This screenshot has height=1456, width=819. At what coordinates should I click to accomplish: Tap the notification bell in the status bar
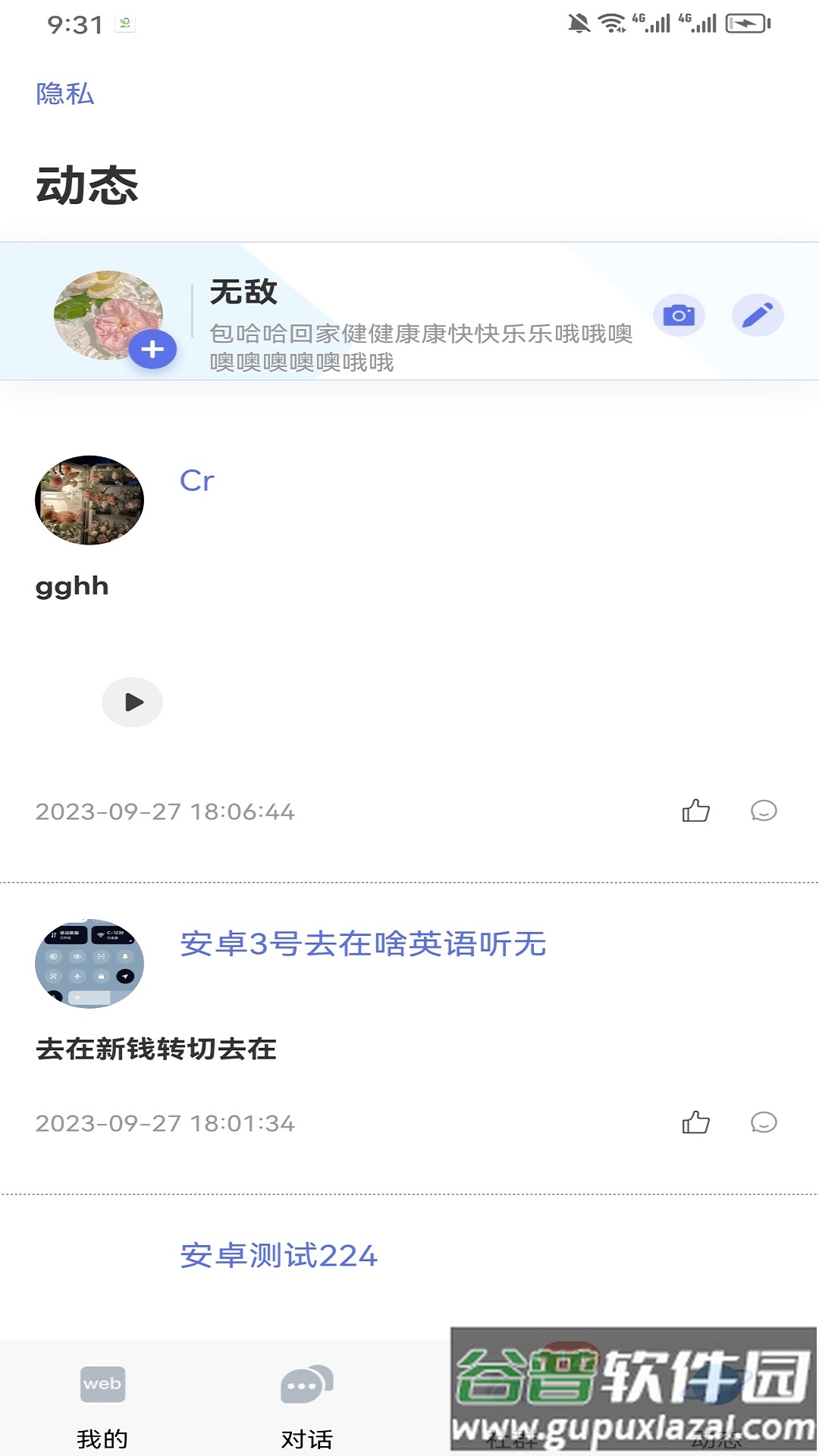click(x=579, y=23)
